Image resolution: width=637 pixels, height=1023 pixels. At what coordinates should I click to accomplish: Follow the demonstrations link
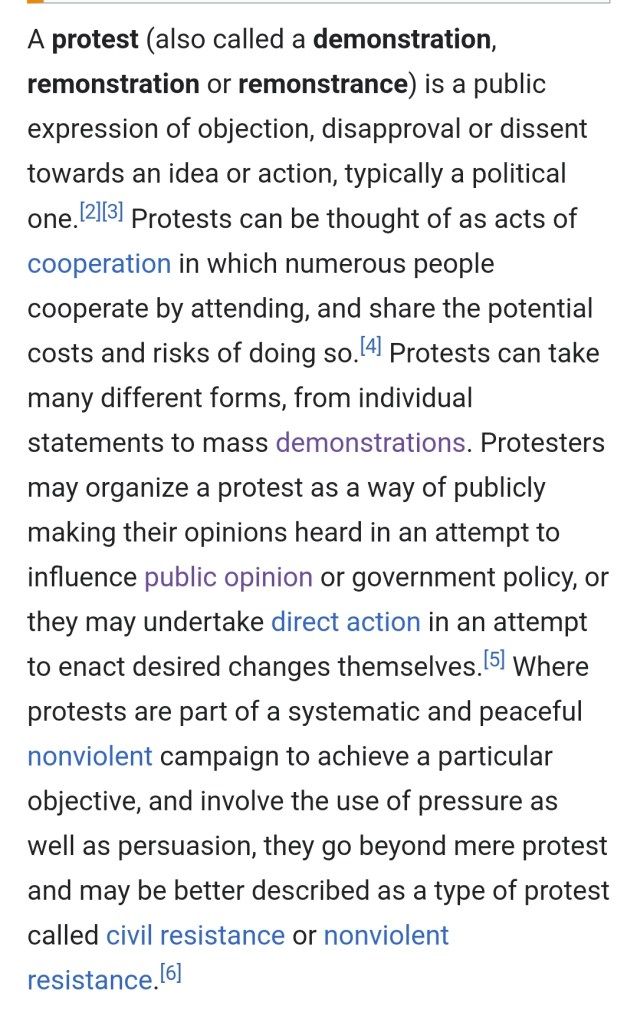[370, 442]
